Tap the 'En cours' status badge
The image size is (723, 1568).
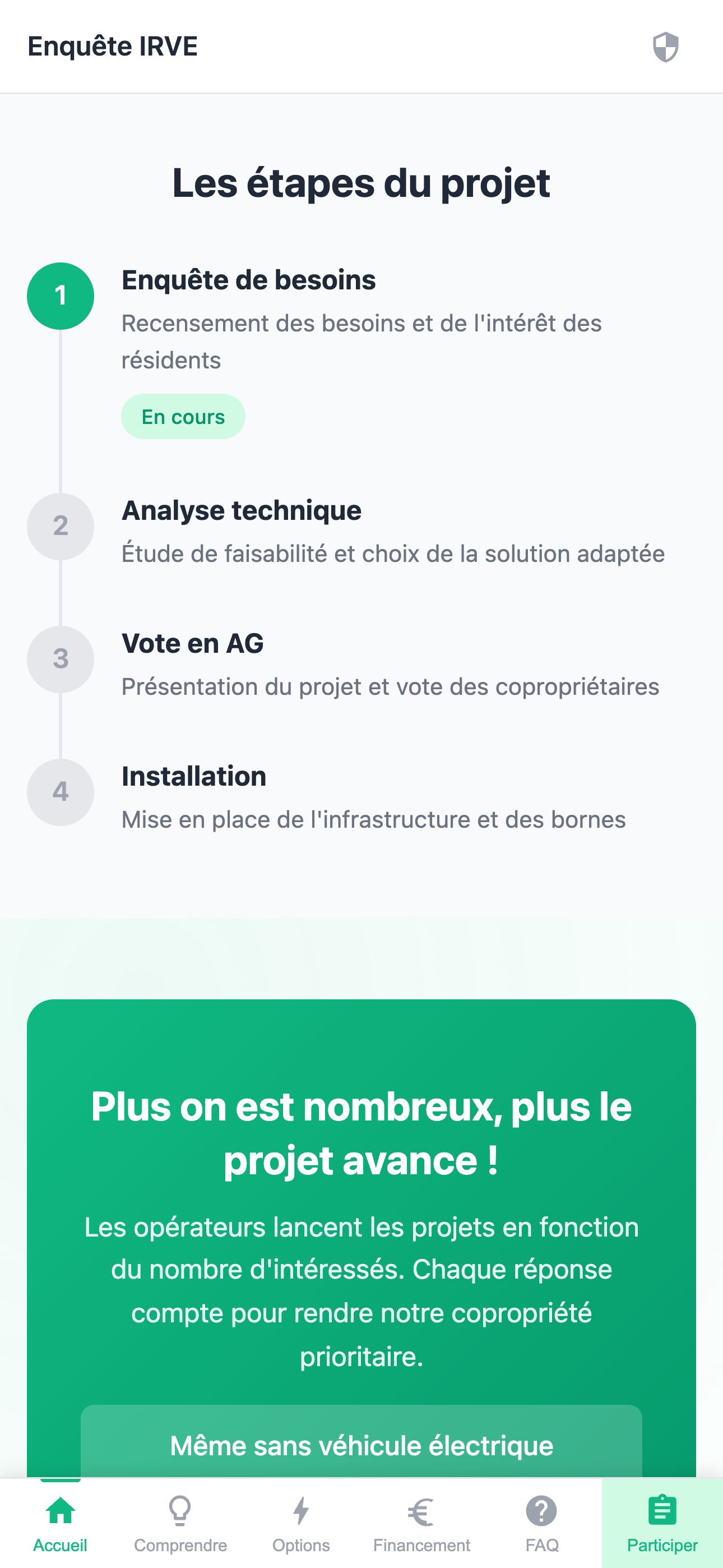[183, 416]
